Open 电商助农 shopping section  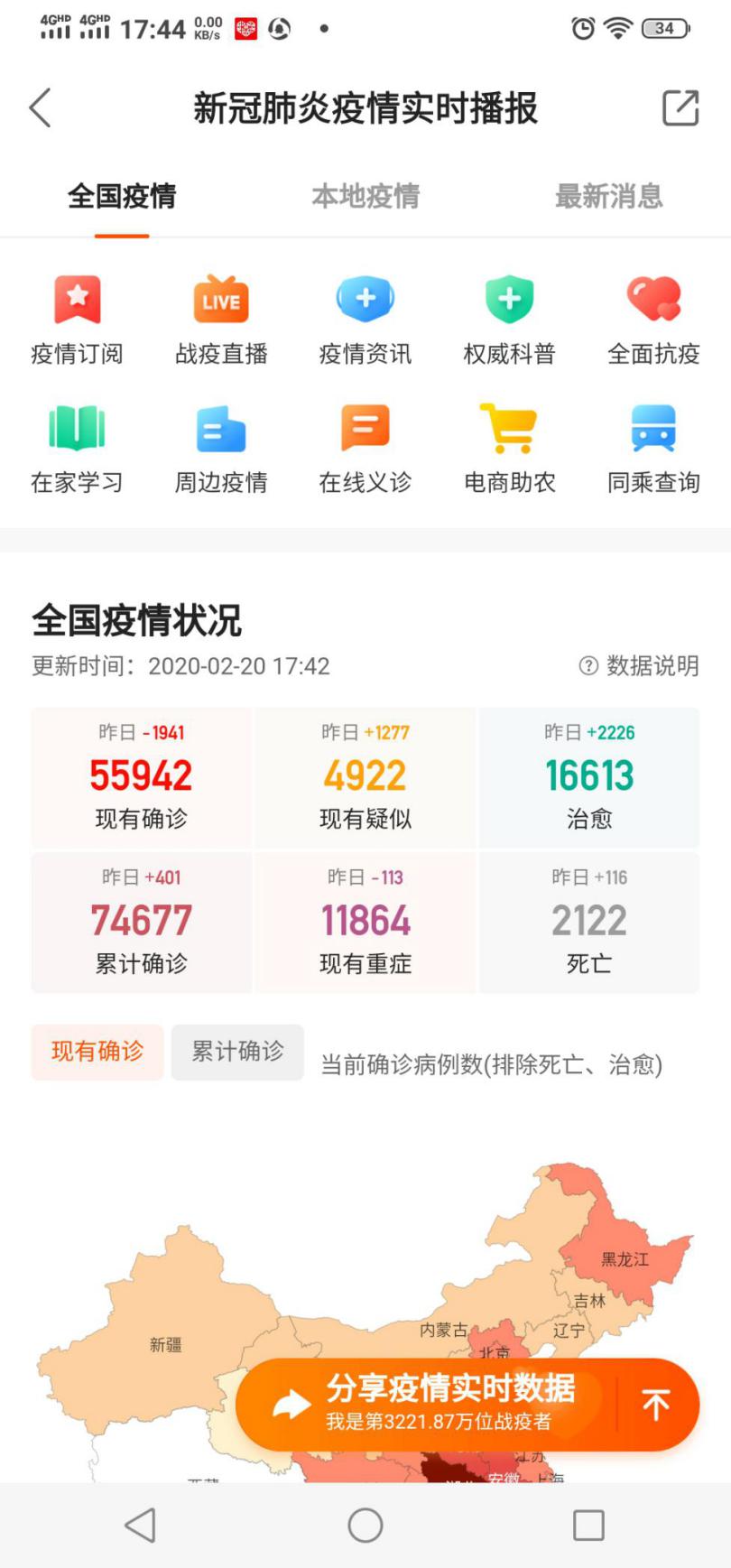pos(509,449)
